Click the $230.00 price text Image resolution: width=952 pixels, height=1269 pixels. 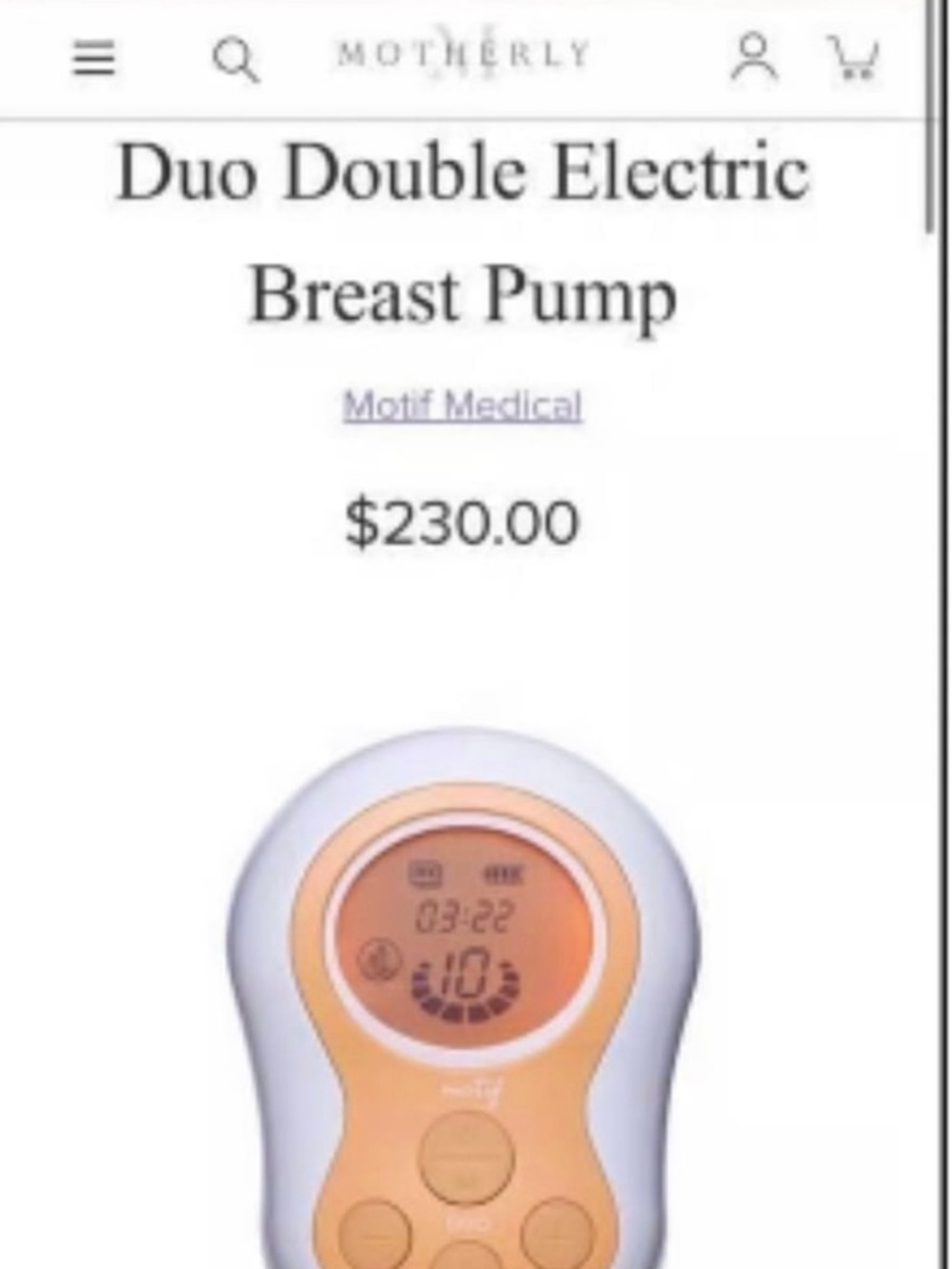tap(463, 520)
